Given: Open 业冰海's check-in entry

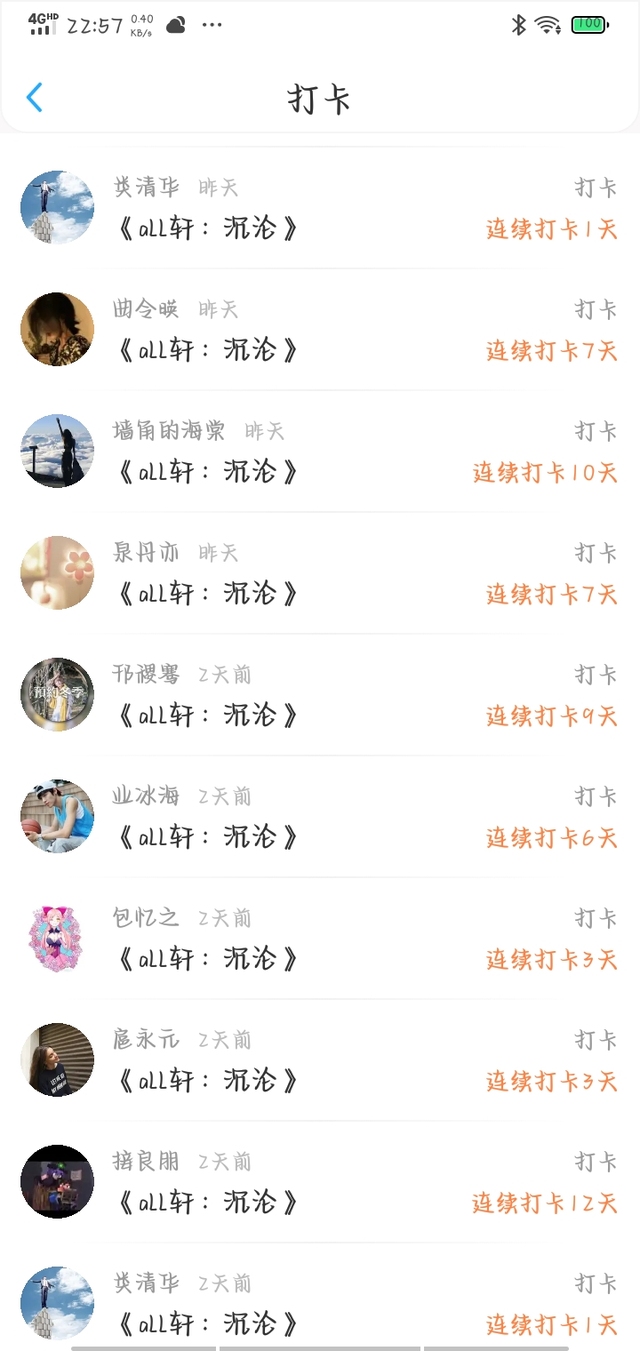Looking at the screenshot, I should click(x=320, y=817).
